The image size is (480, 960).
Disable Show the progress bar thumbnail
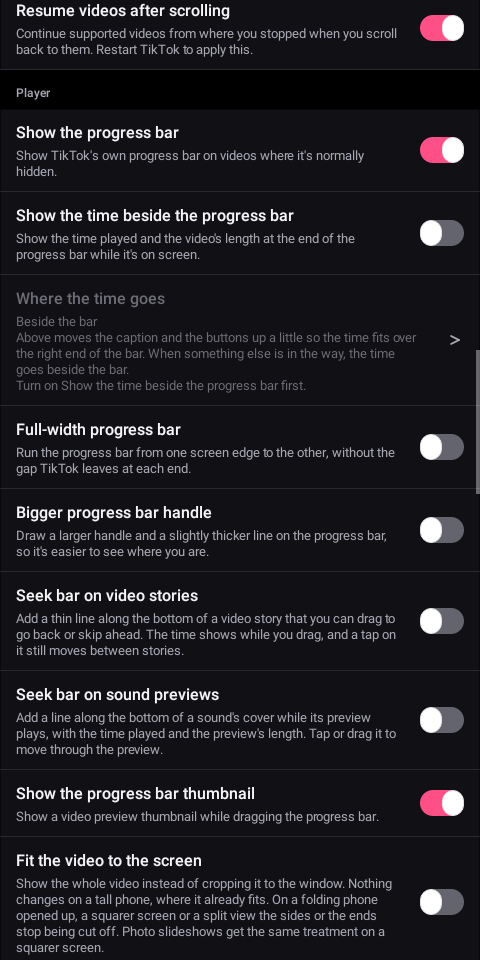tap(441, 803)
